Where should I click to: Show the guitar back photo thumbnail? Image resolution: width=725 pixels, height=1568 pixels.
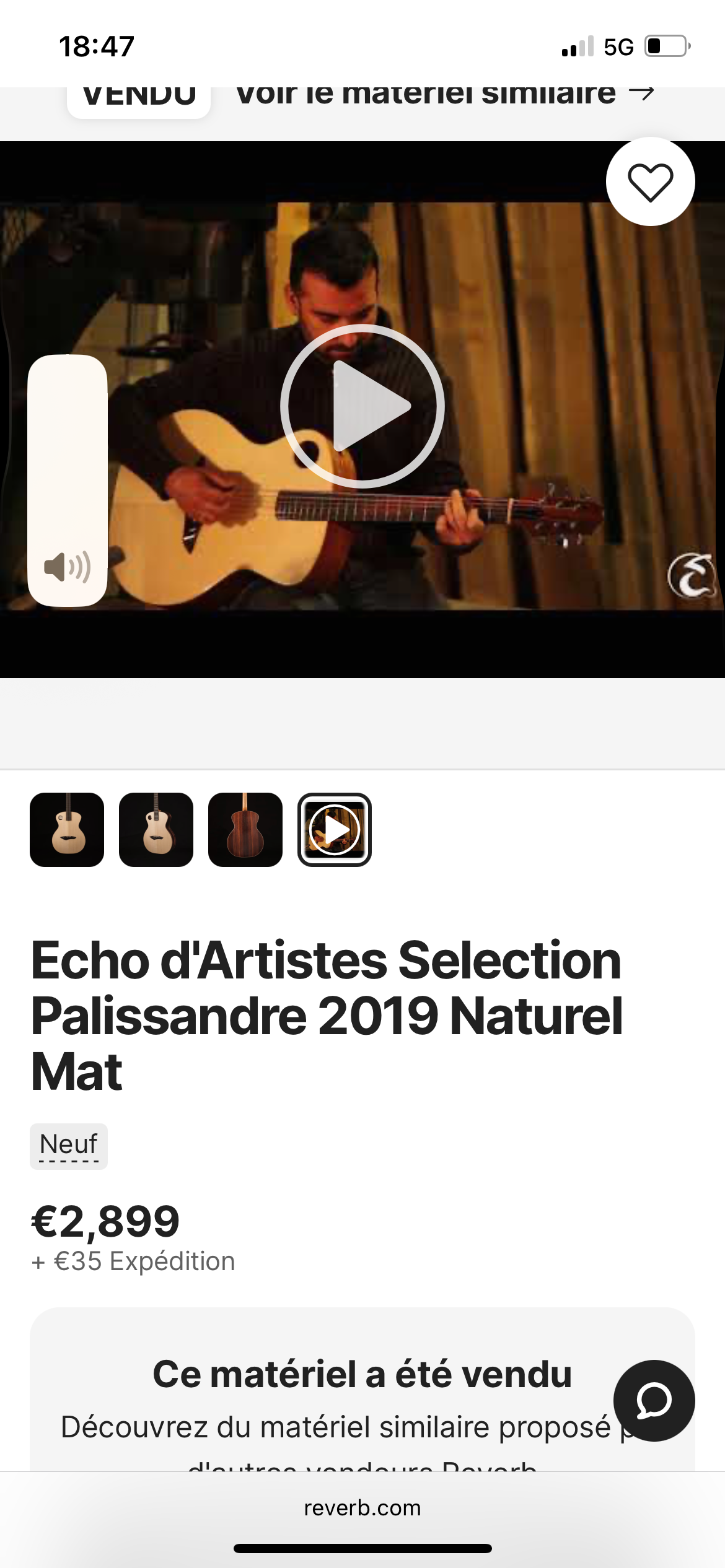click(245, 830)
